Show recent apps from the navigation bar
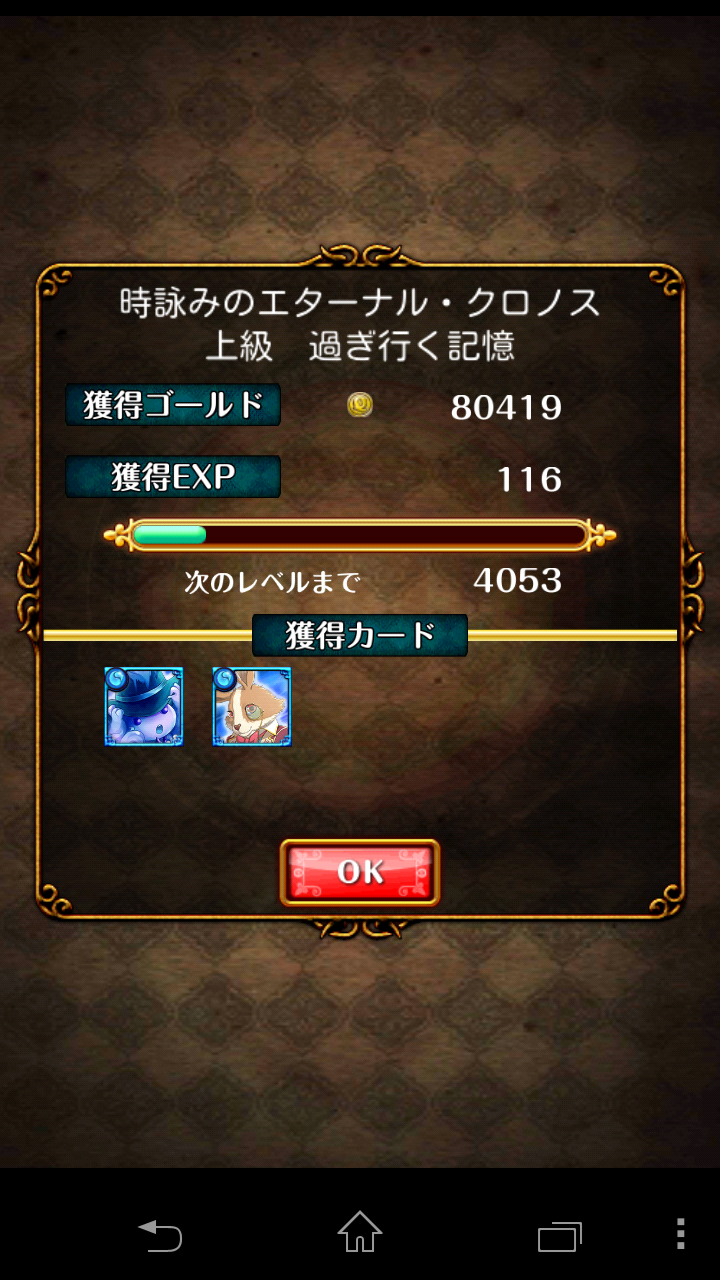Viewport: 720px width, 1280px height. pos(560,1235)
